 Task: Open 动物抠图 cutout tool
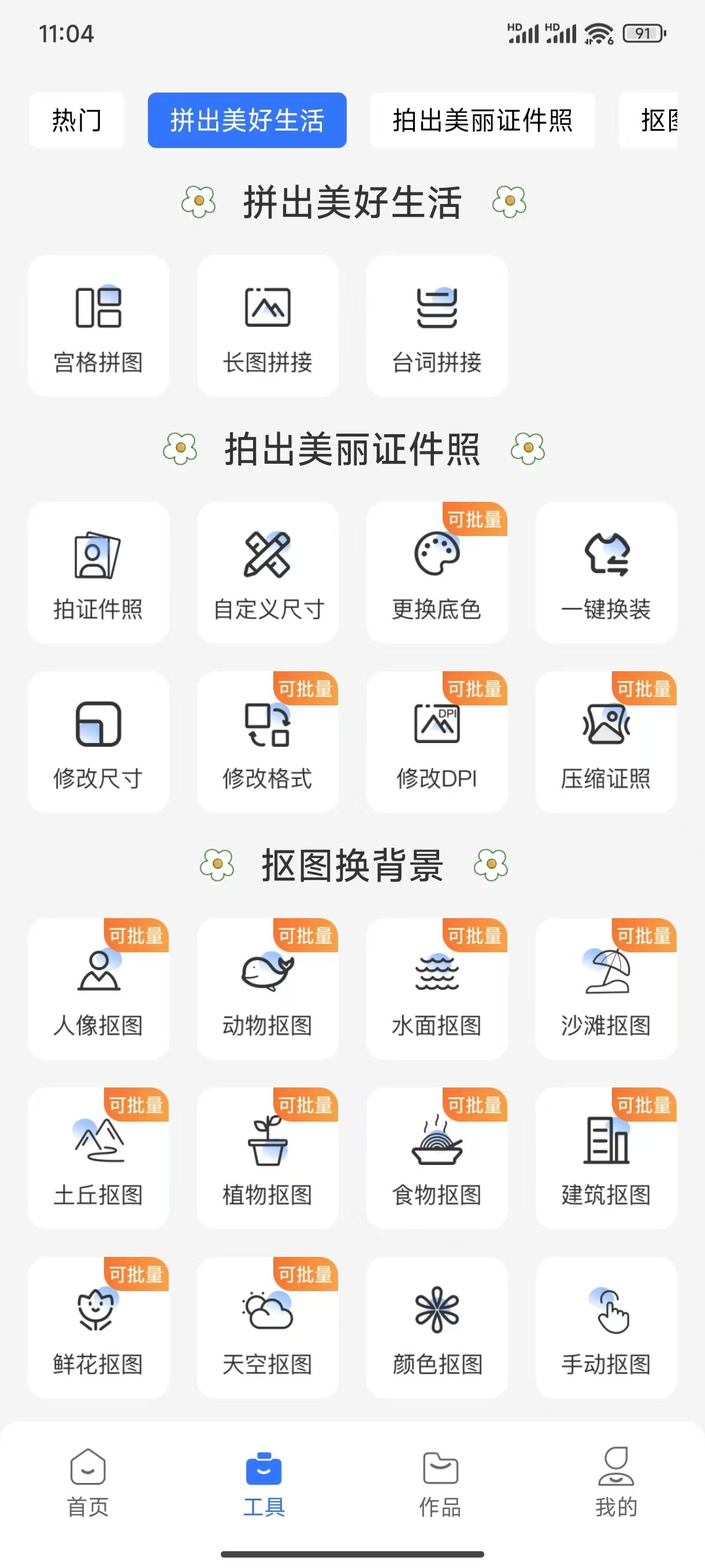click(x=268, y=989)
